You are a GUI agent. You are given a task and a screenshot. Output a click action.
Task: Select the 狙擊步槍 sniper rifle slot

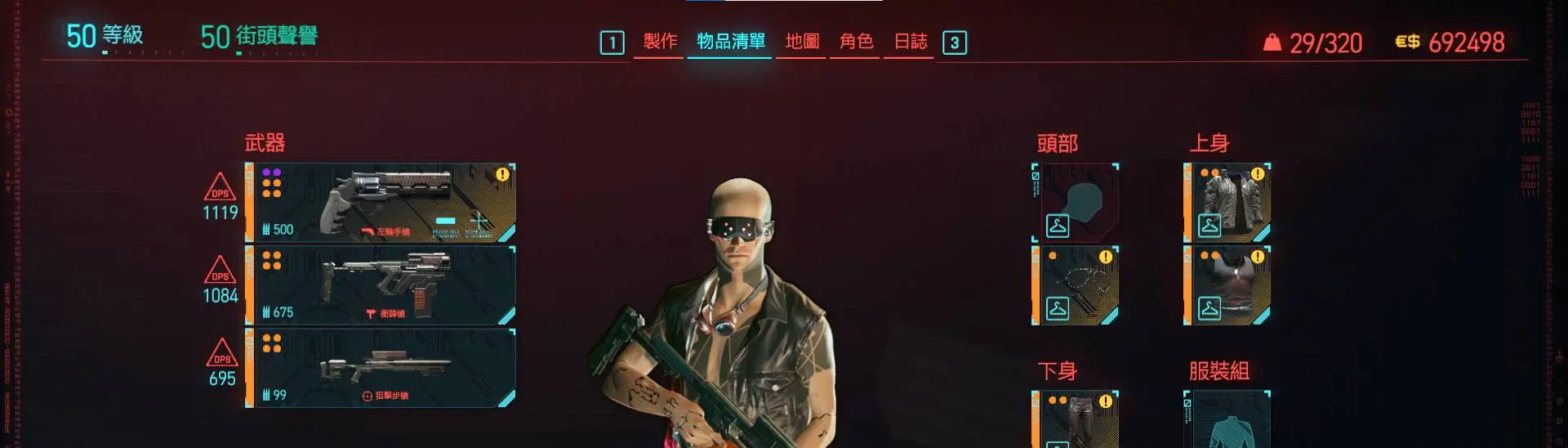(384, 368)
